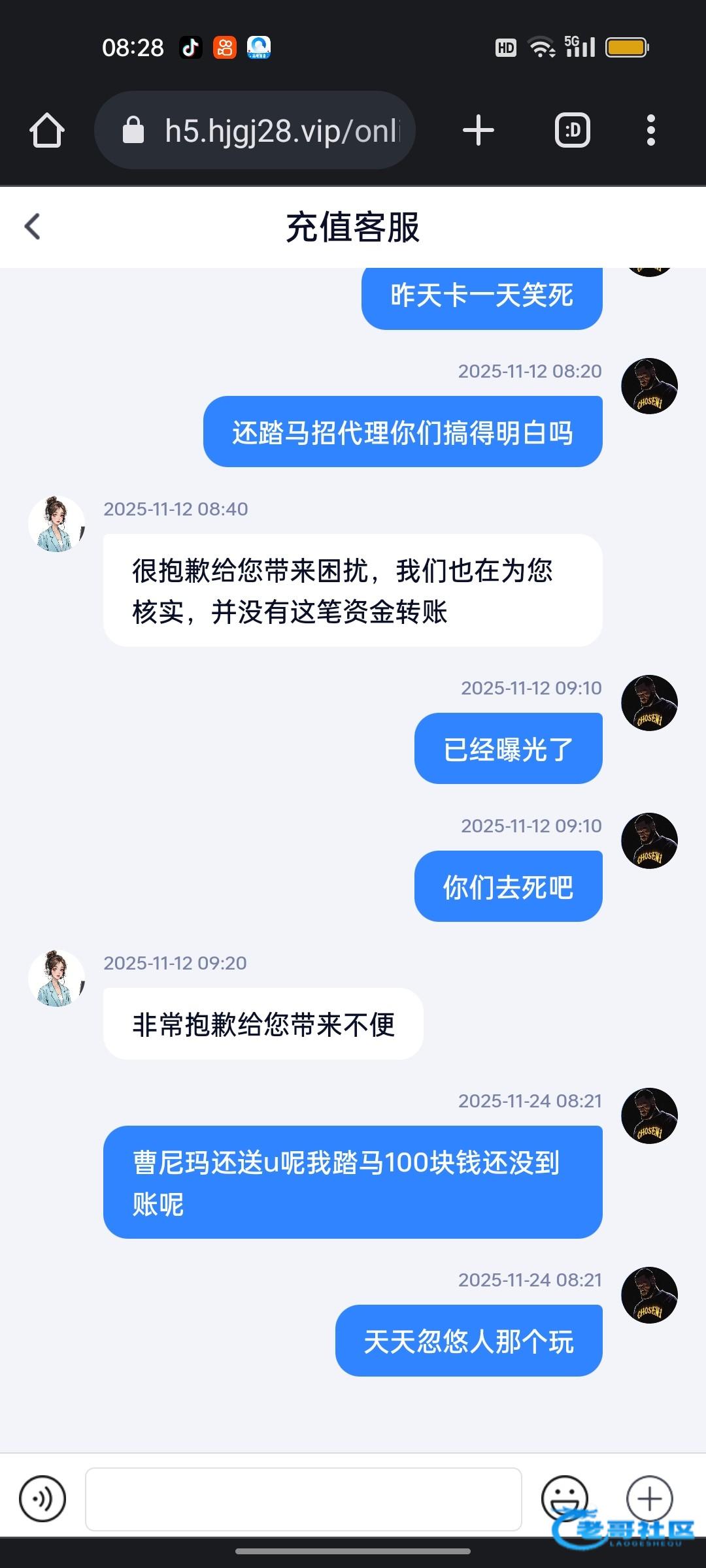Open the plus attachment options
The height and width of the screenshot is (1568, 706).
click(x=649, y=1497)
